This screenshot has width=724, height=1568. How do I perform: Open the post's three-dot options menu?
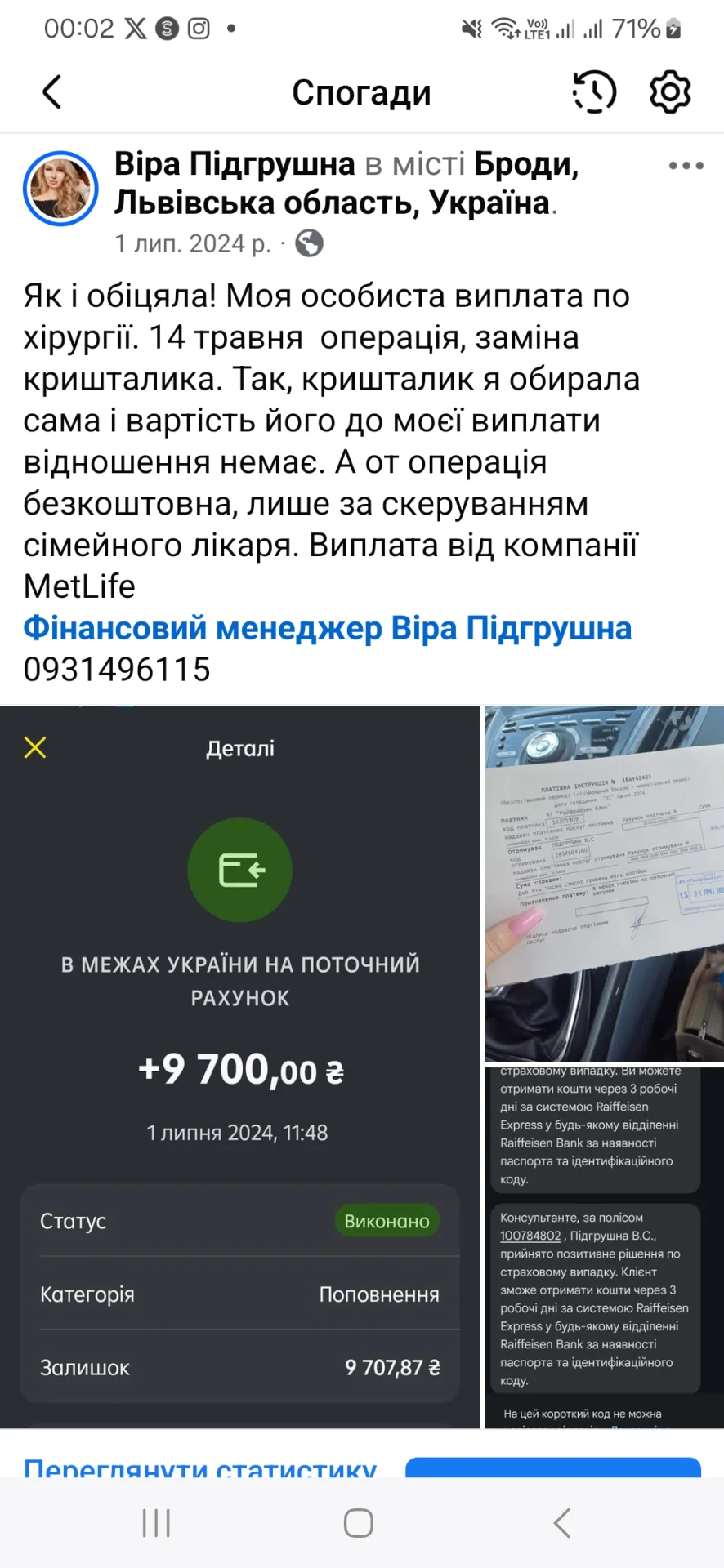[686, 166]
